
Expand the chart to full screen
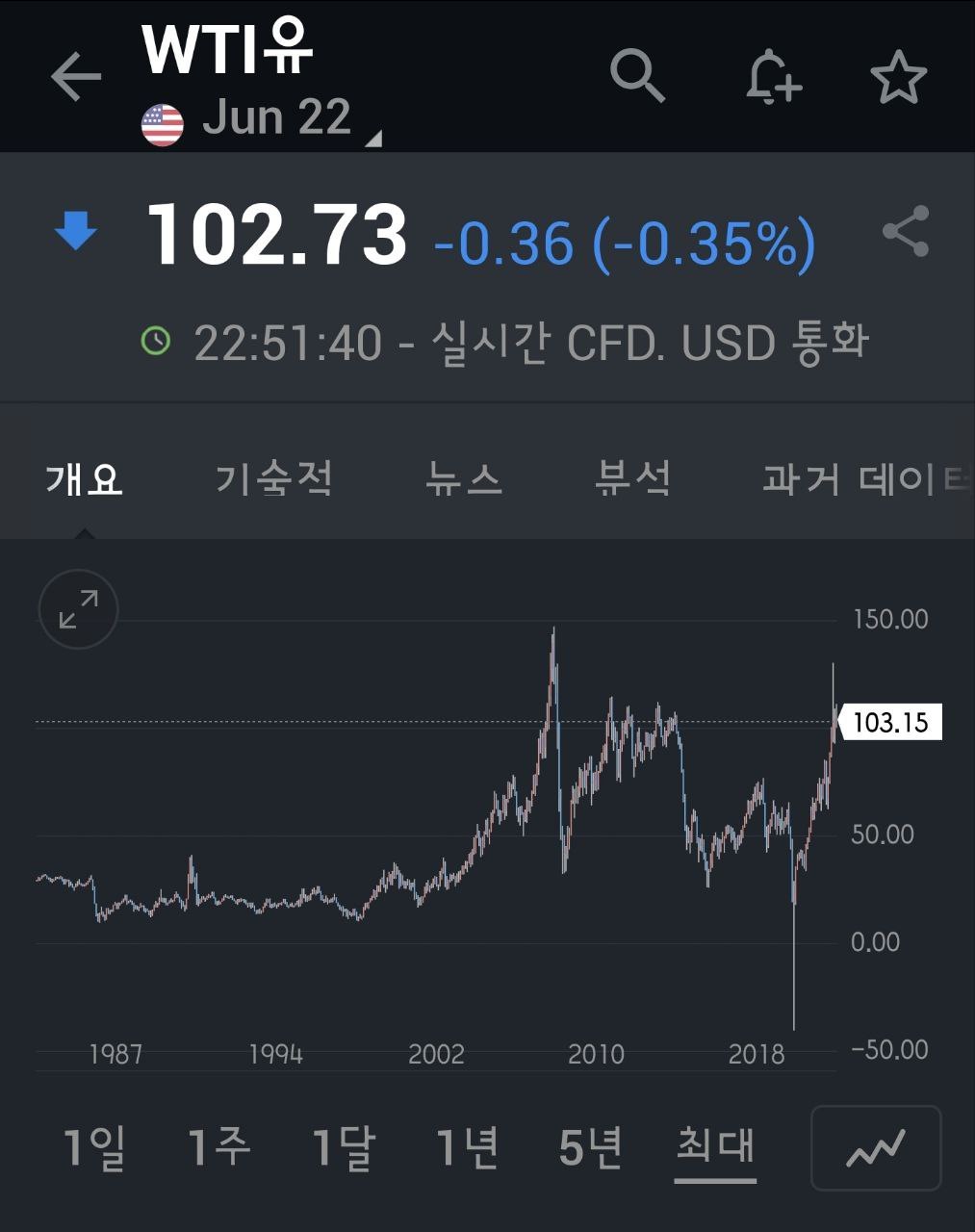point(79,609)
